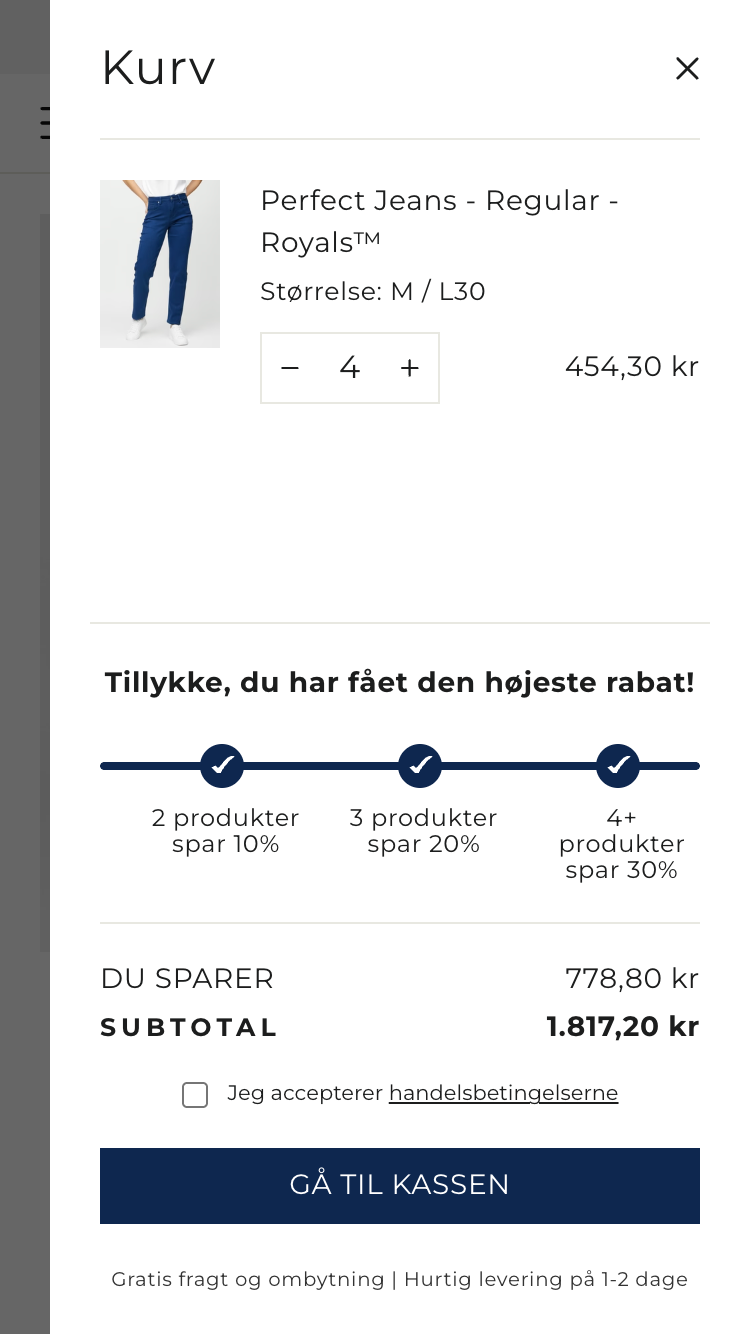Open Perfect Jeans Regular Royals product image

click(160, 264)
